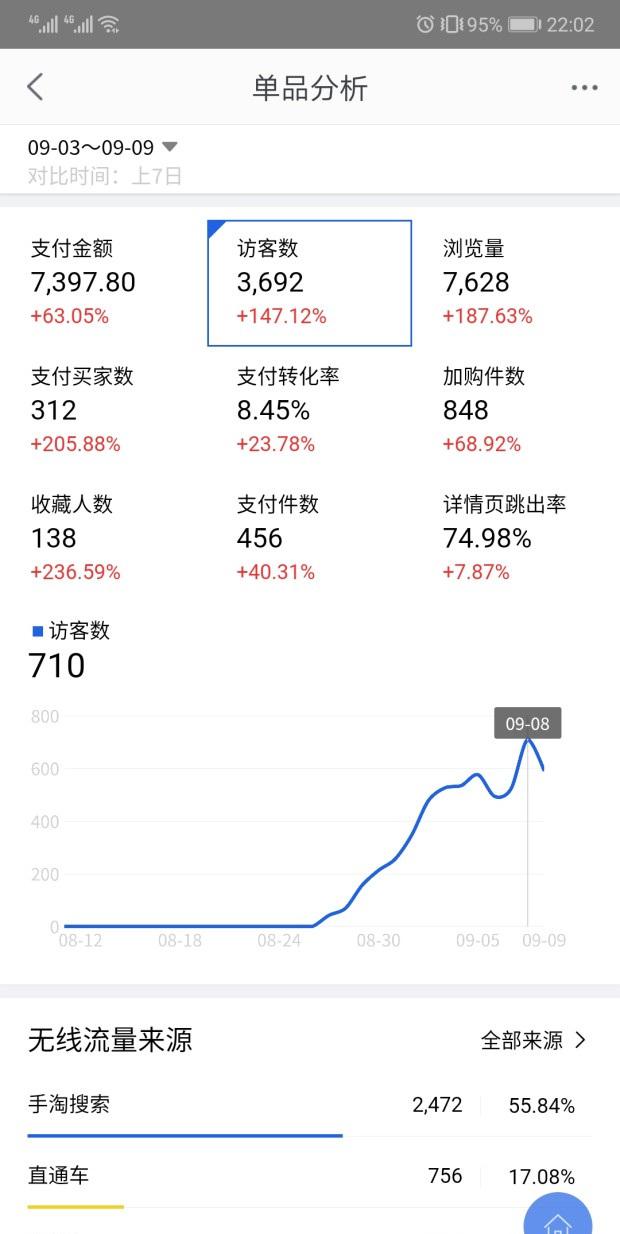The width and height of the screenshot is (620, 1234).
Task: Select the 浏览量 metric tile
Action: point(516,283)
